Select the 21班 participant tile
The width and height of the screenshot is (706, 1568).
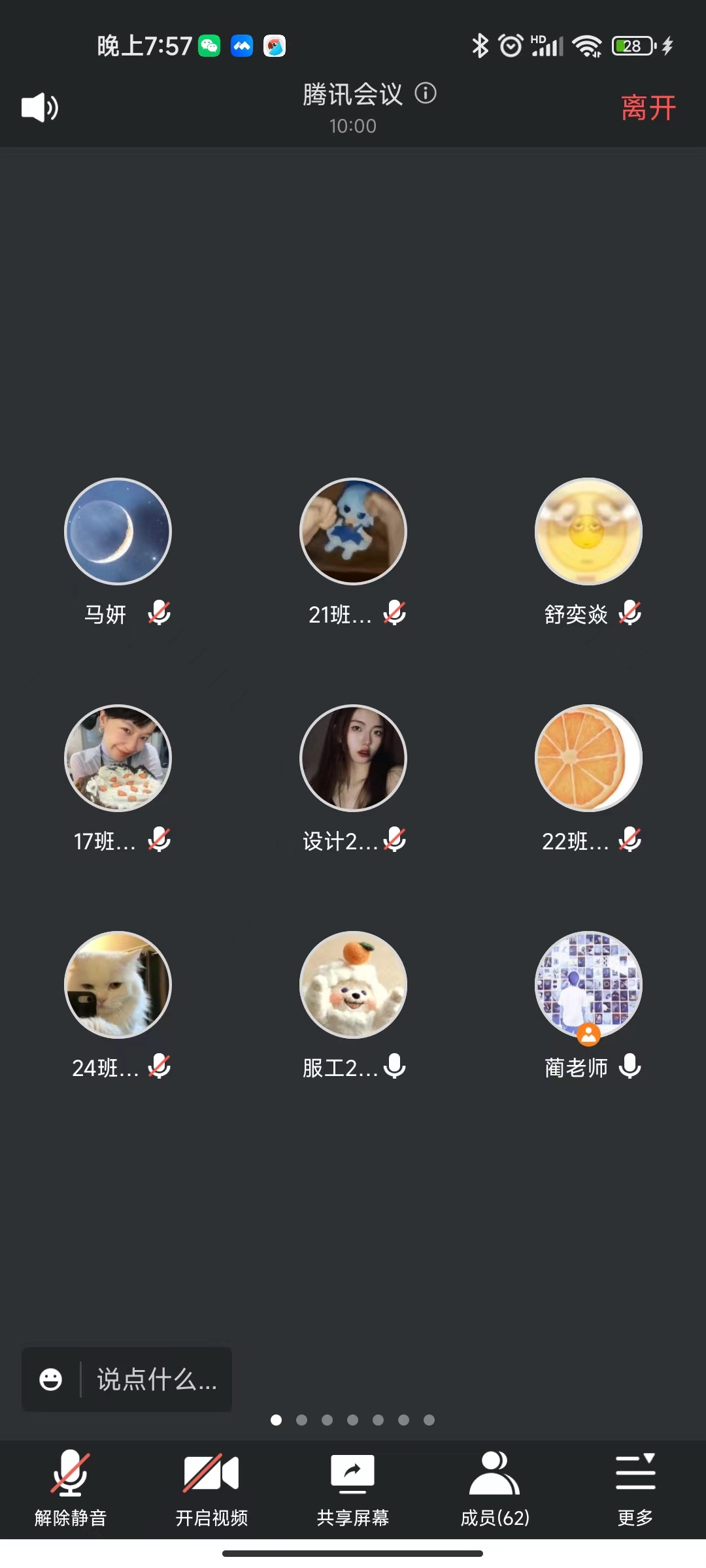tap(353, 532)
